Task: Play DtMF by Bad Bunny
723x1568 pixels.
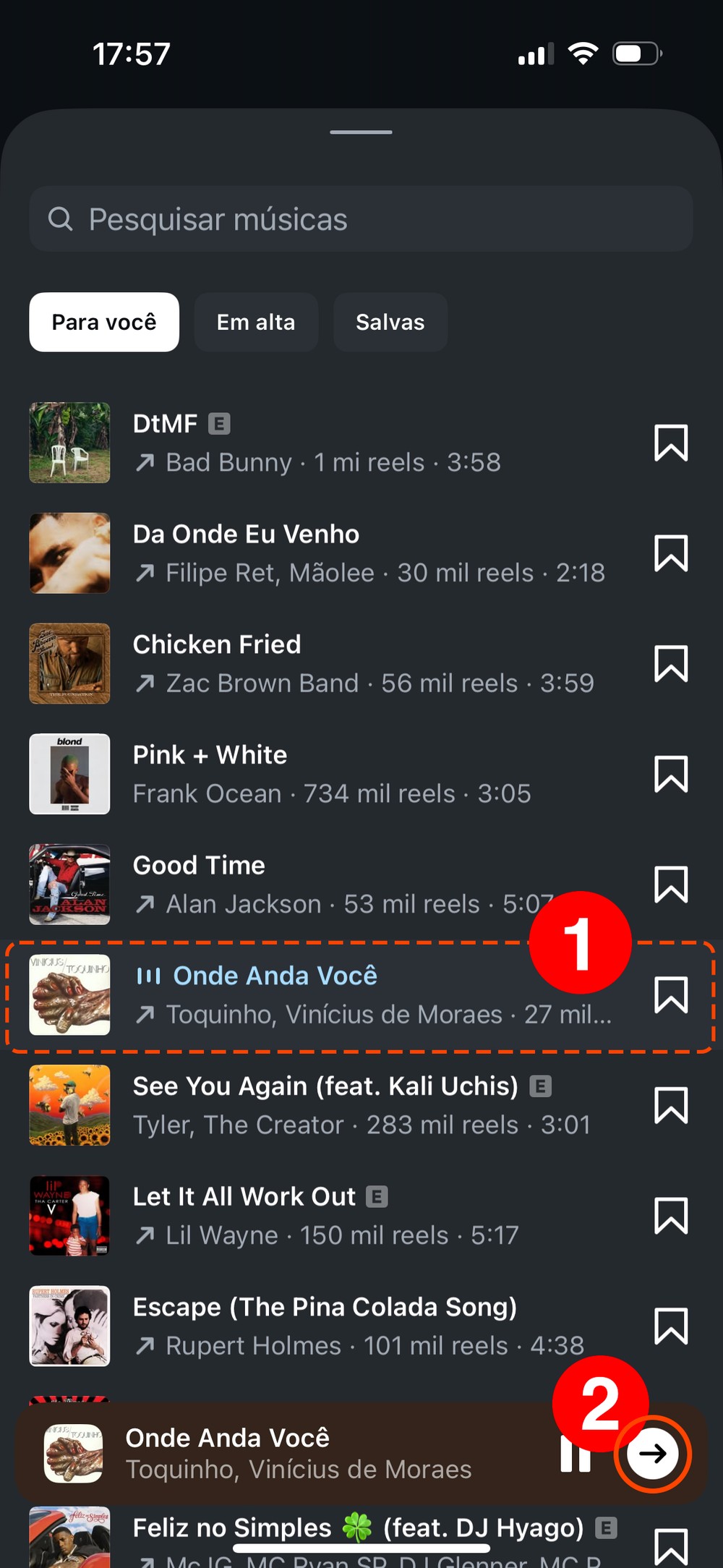Action: point(325,443)
